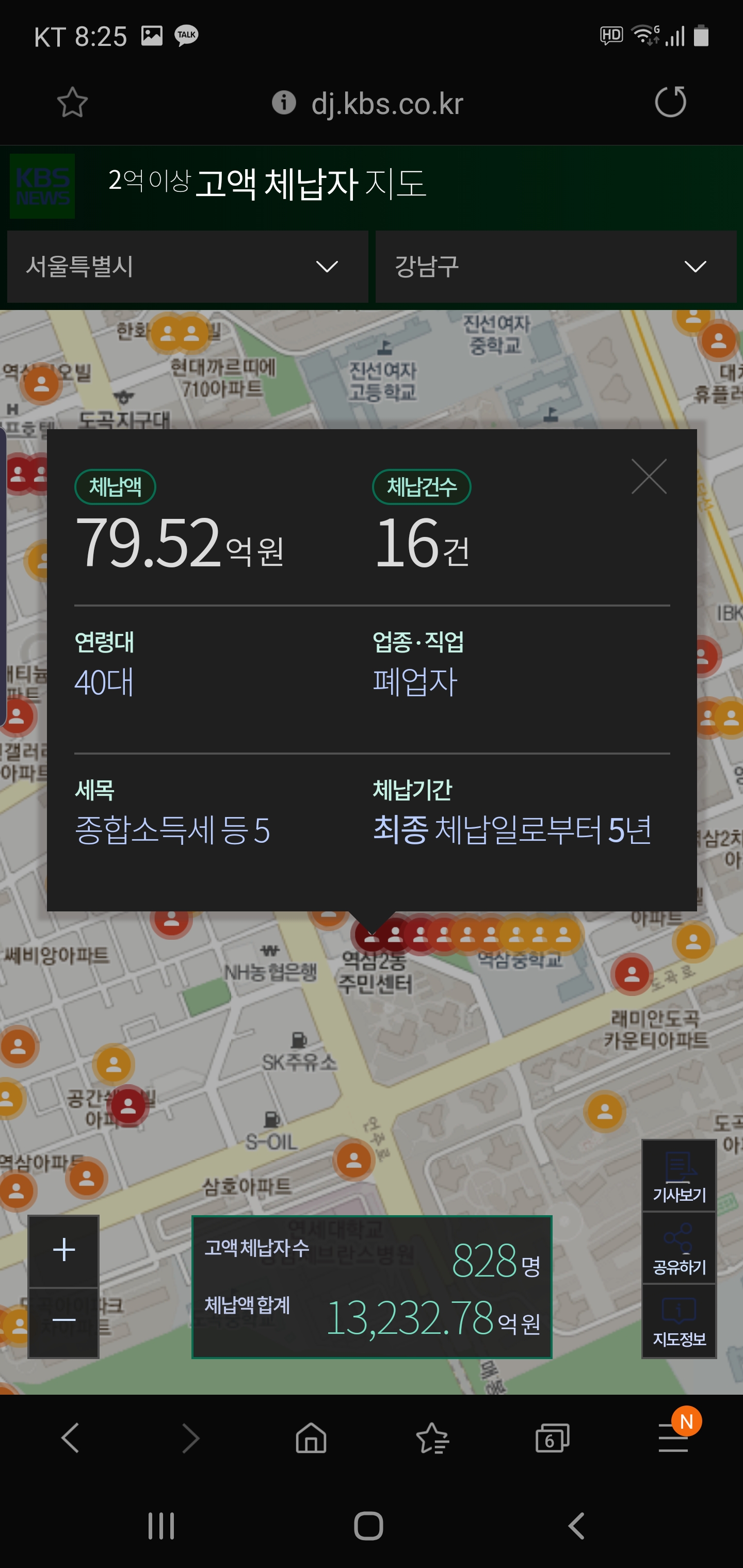Open 기사보기 to read the article
This screenshot has width=743, height=1568.
point(679,1177)
